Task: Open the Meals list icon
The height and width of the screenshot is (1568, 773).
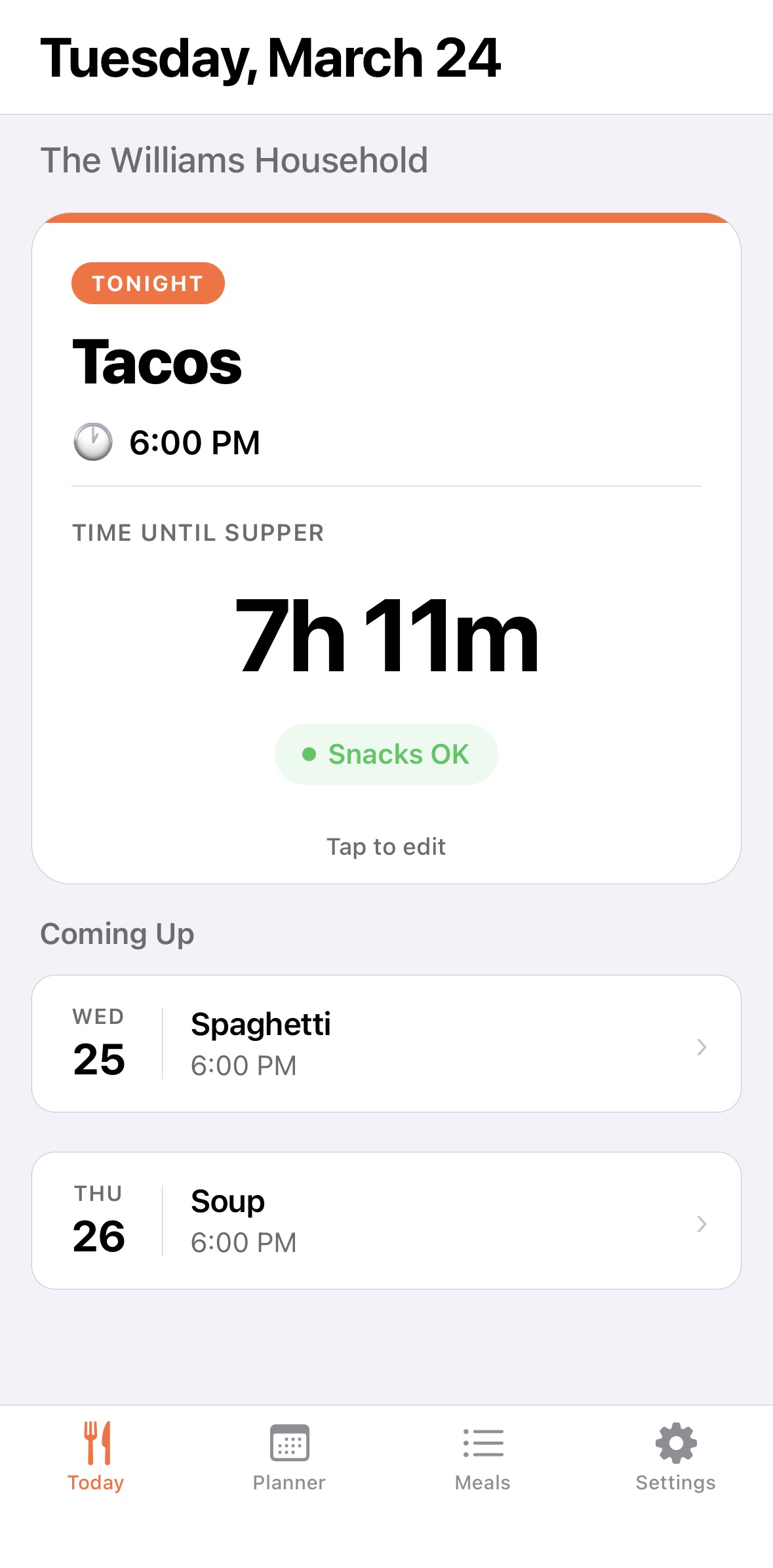Action: tap(482, 1443)
